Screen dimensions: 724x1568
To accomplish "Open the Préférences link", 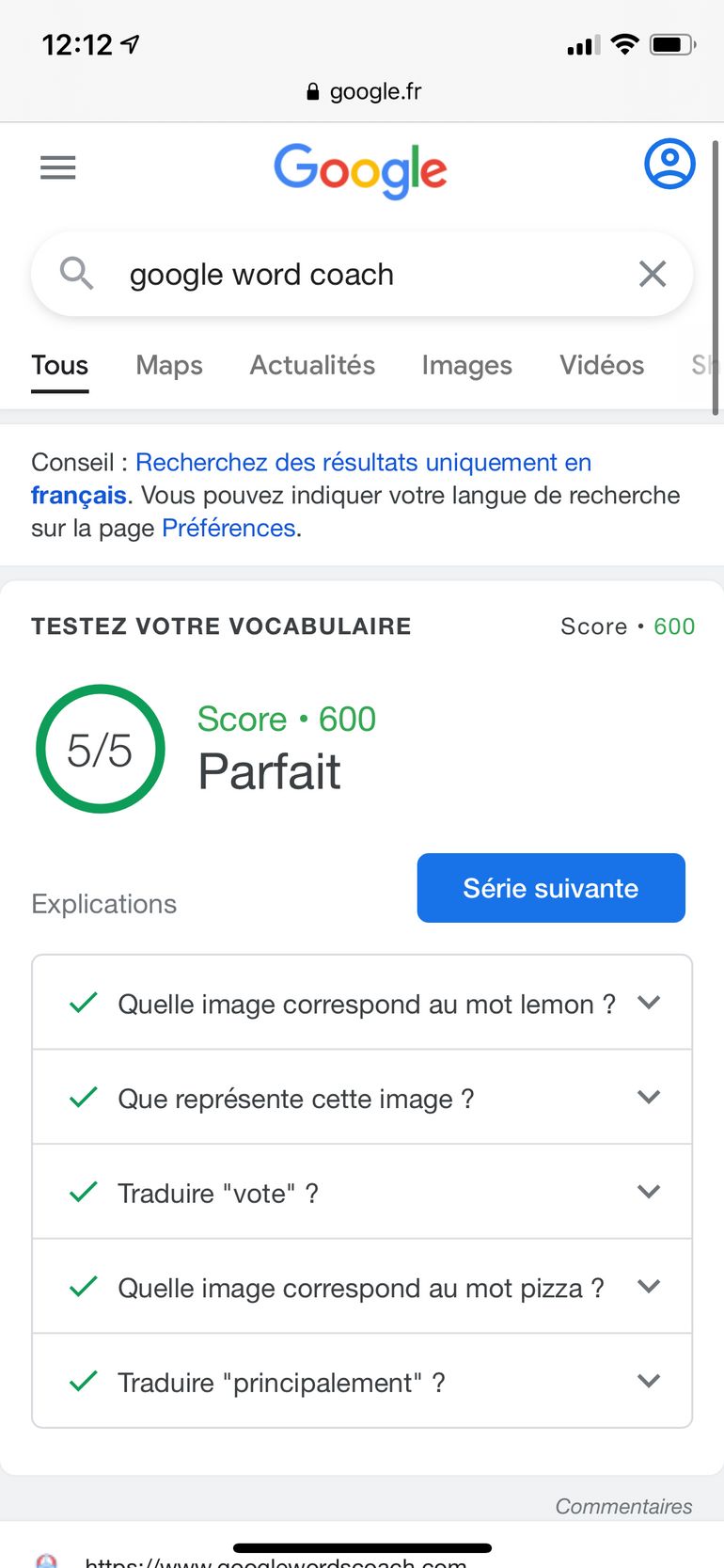I will coord(228,528).
